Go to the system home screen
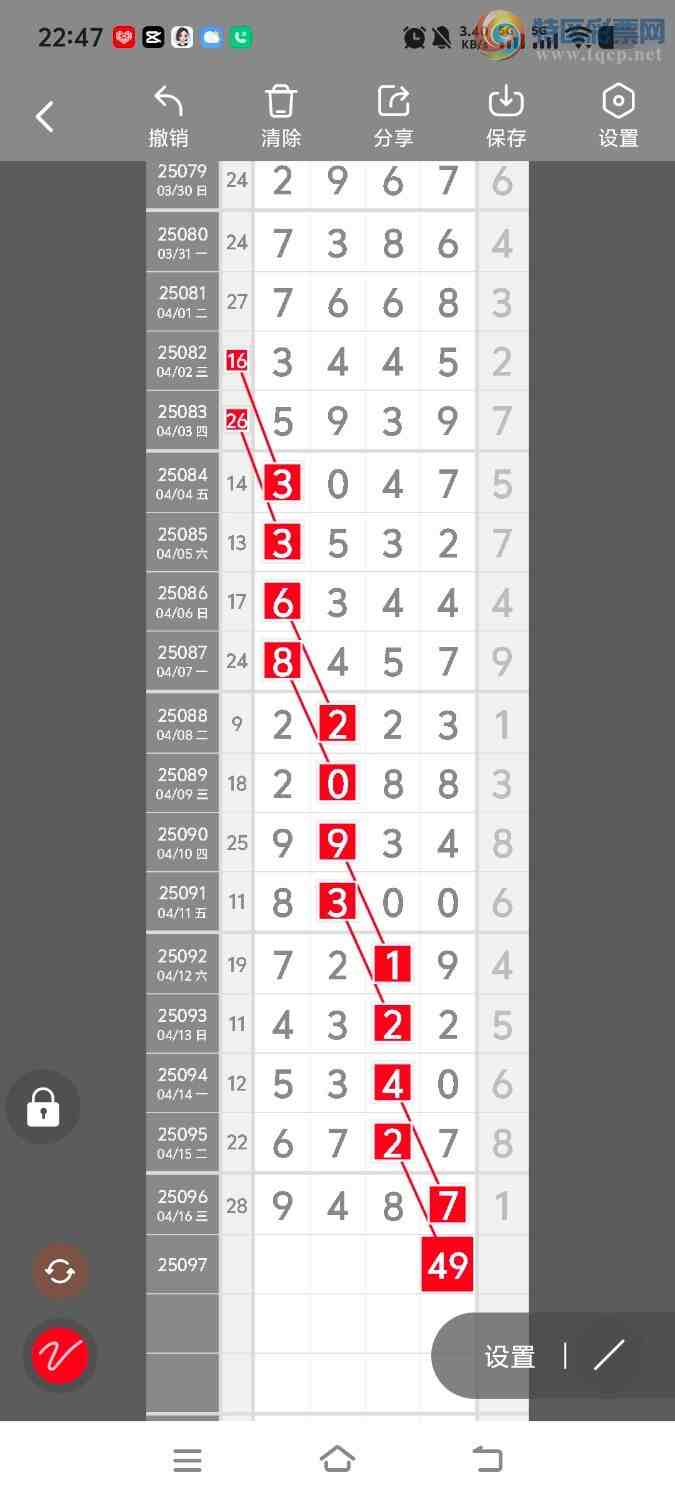 click(x=337, y=1460)
